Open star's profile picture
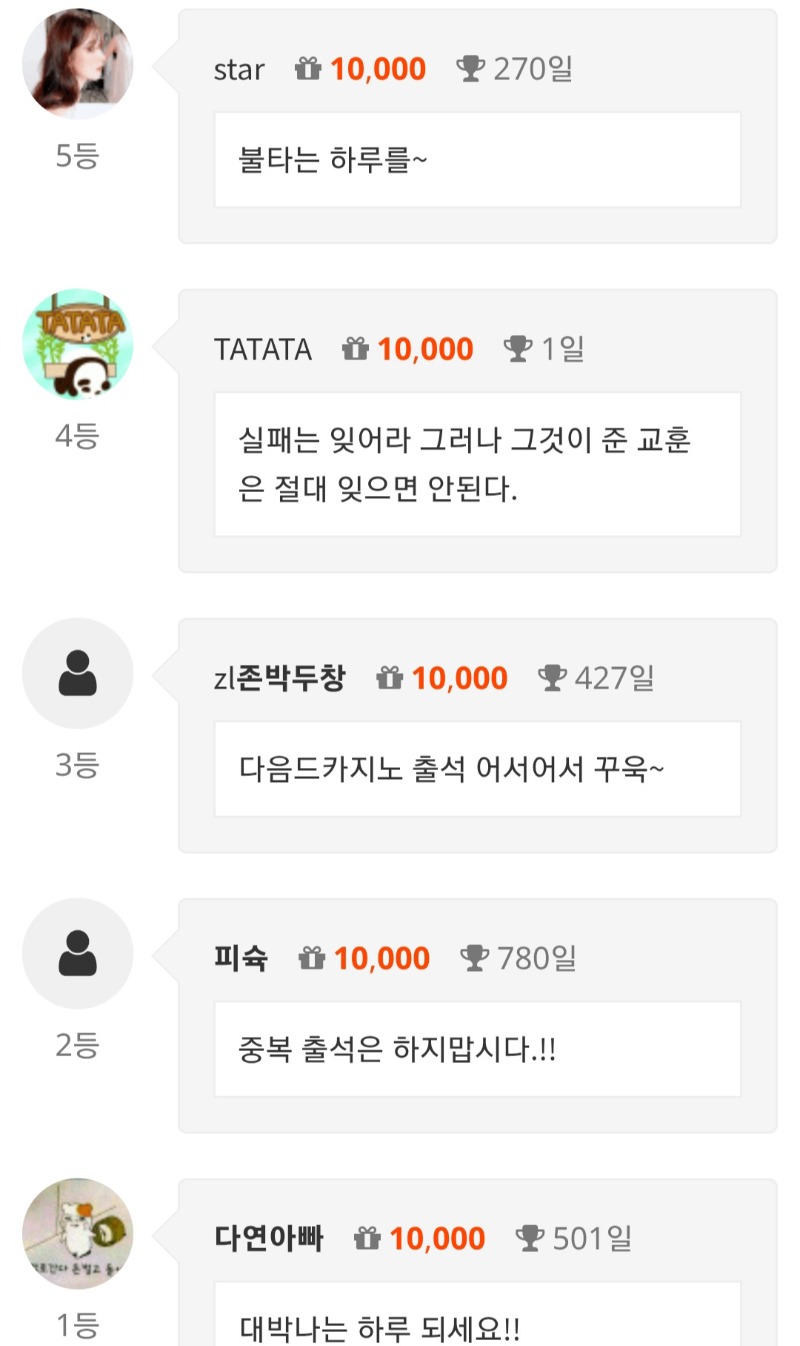800x1346 pixels. (78, 63)
